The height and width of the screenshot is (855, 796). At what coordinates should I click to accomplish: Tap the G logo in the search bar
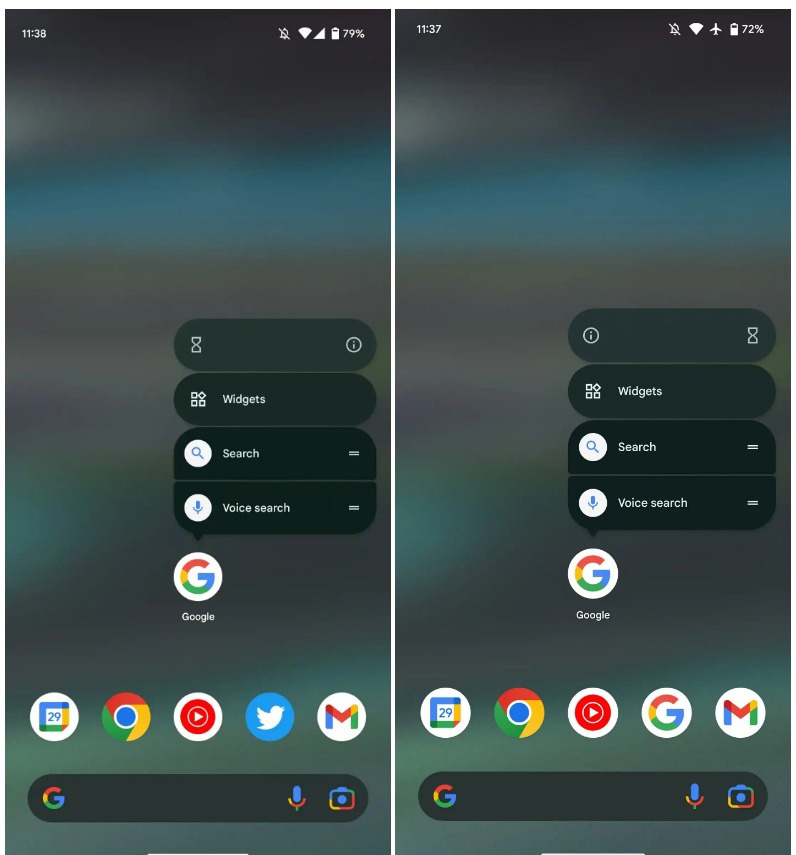[x=54, y=798]
